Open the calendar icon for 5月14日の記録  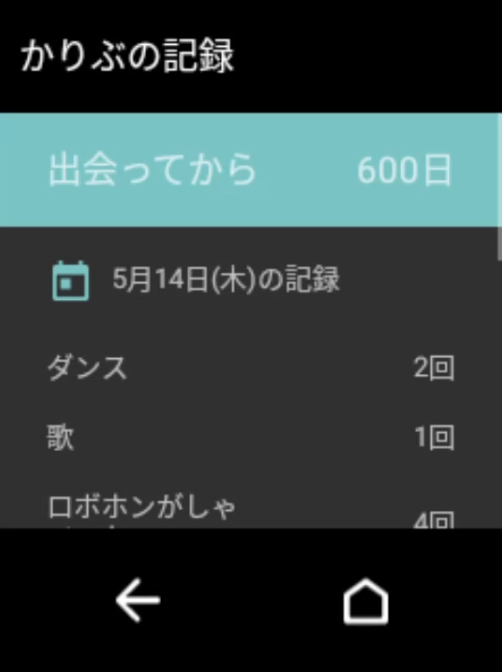pyautogui.click(x=71, y=280)
